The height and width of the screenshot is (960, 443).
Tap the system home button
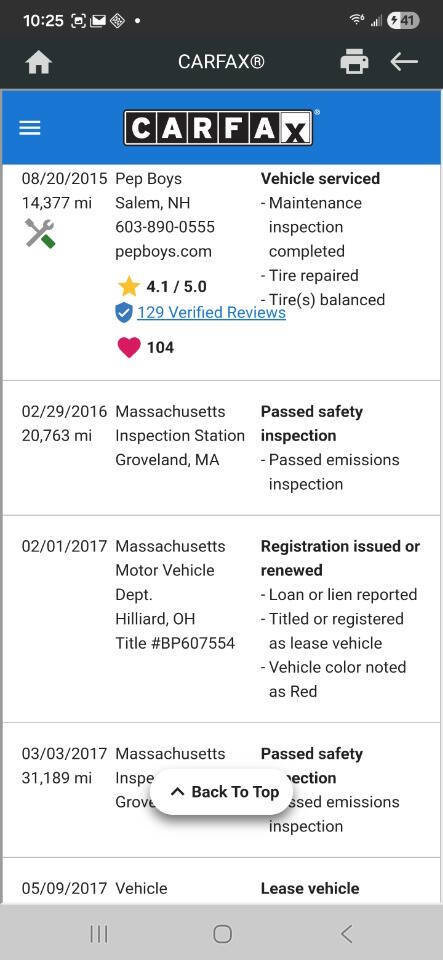(222, 933)
